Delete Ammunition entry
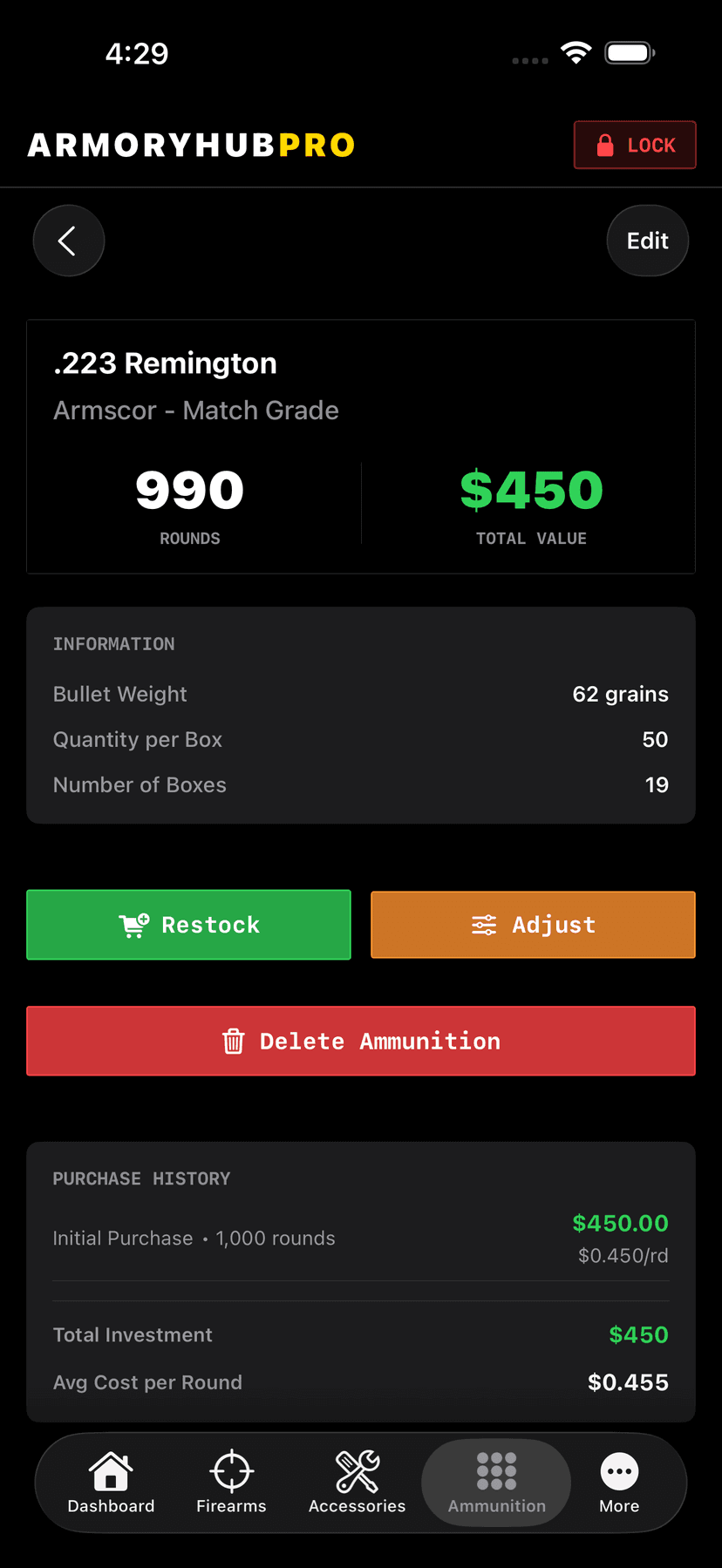Screen dimensions: 722x1568 coord(361,1041)
